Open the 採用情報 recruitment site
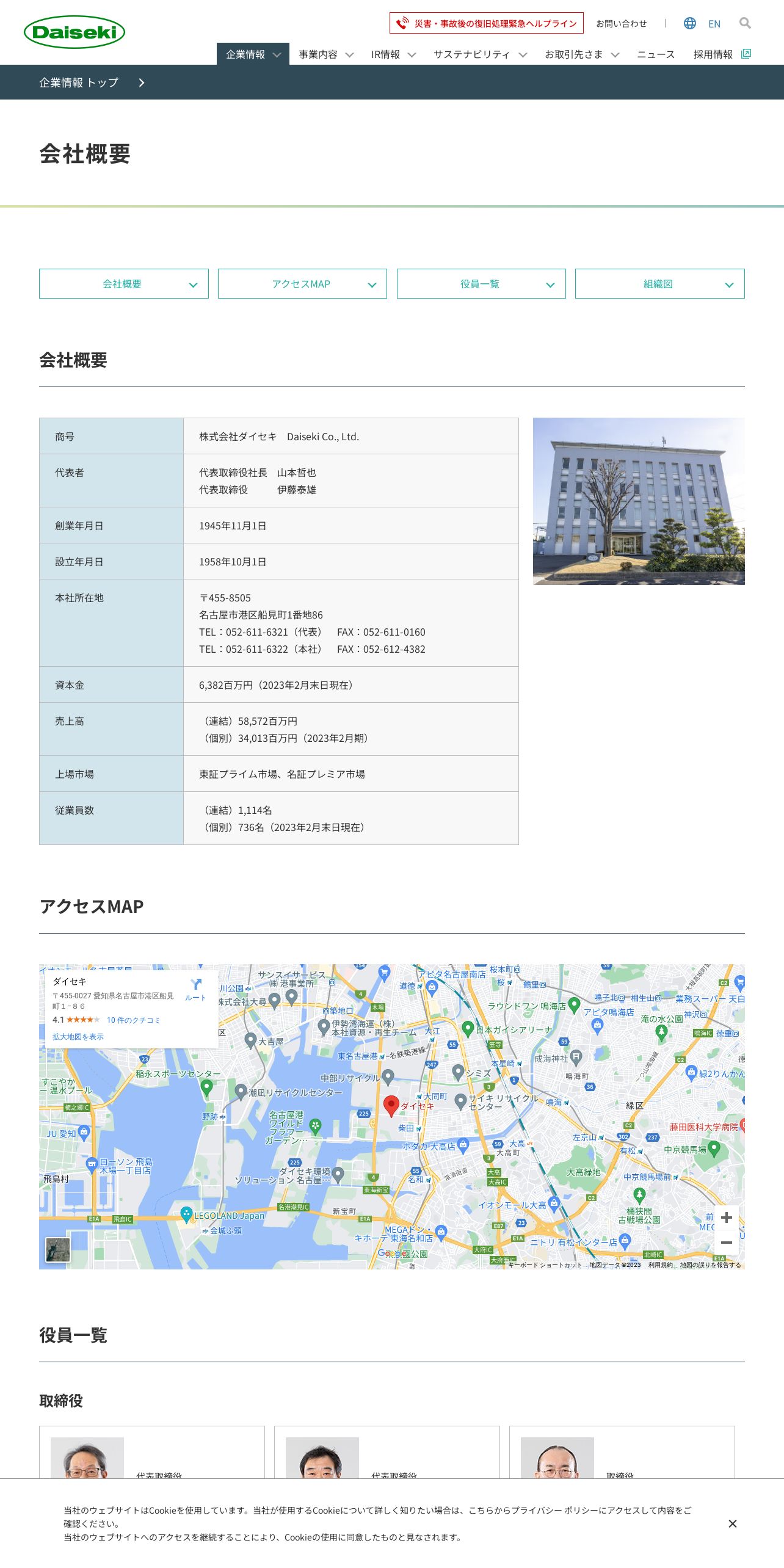 722,54
